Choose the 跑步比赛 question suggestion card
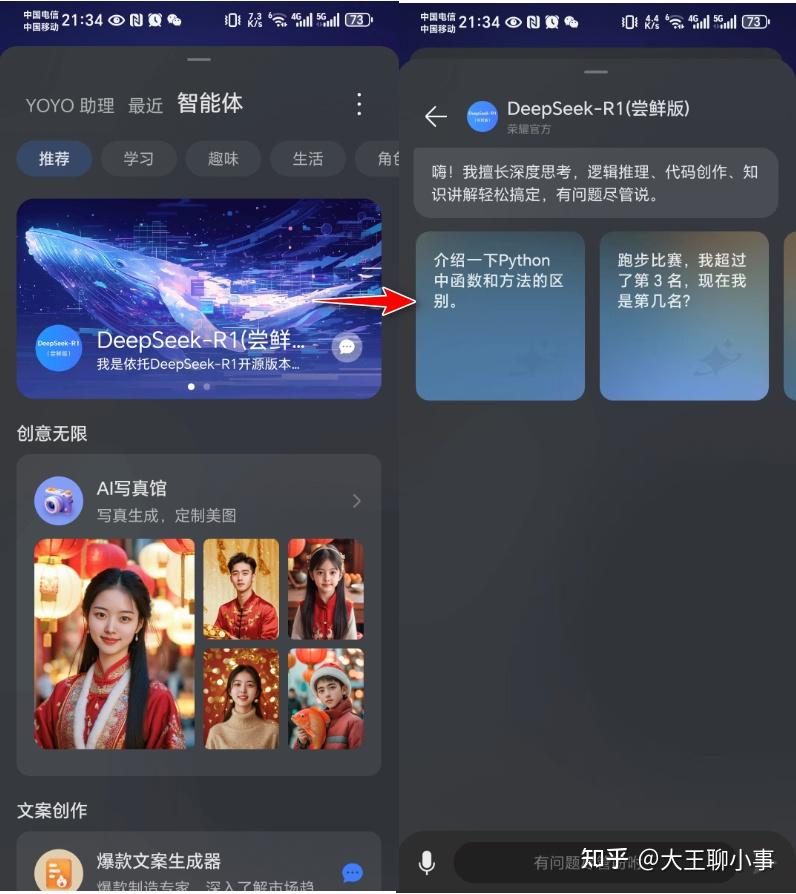 point(684,316)
